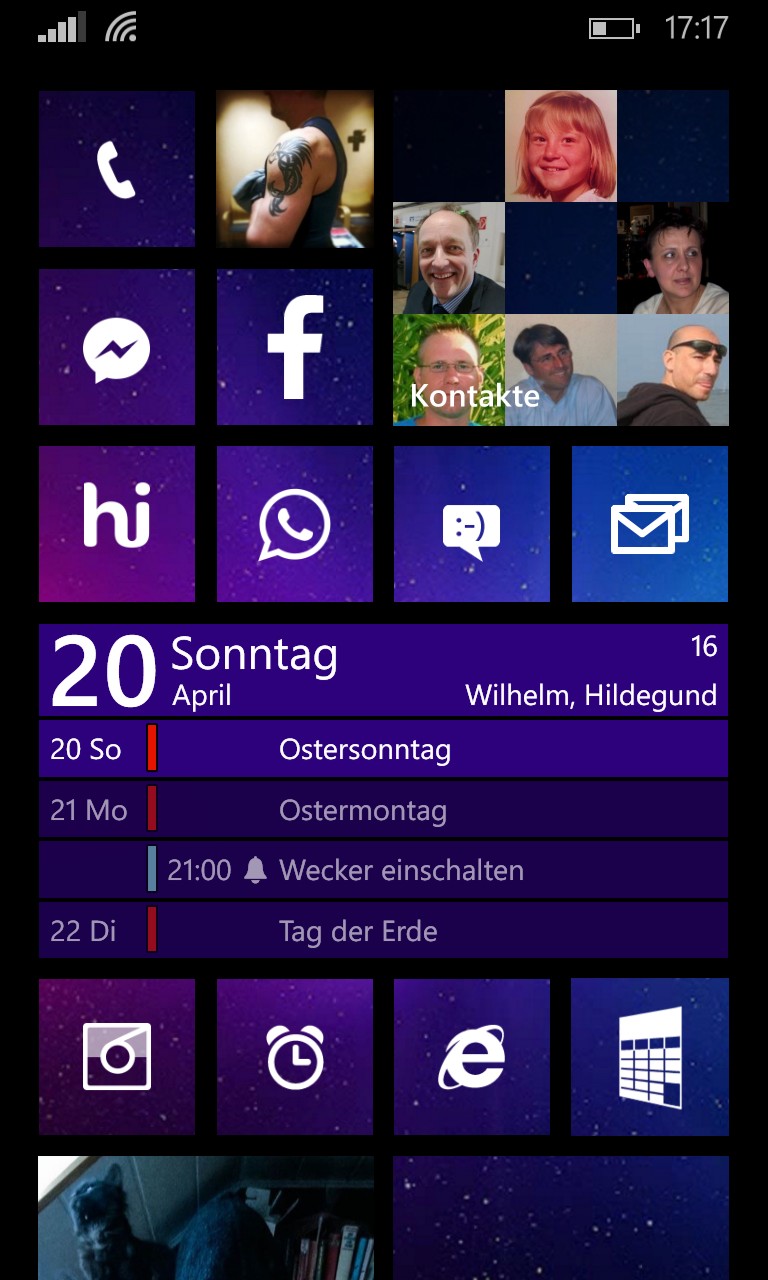Launch the hike messenger tile
Image resolution: width=768 pixels, height=1280 pixels.
[x=117, y=524]
